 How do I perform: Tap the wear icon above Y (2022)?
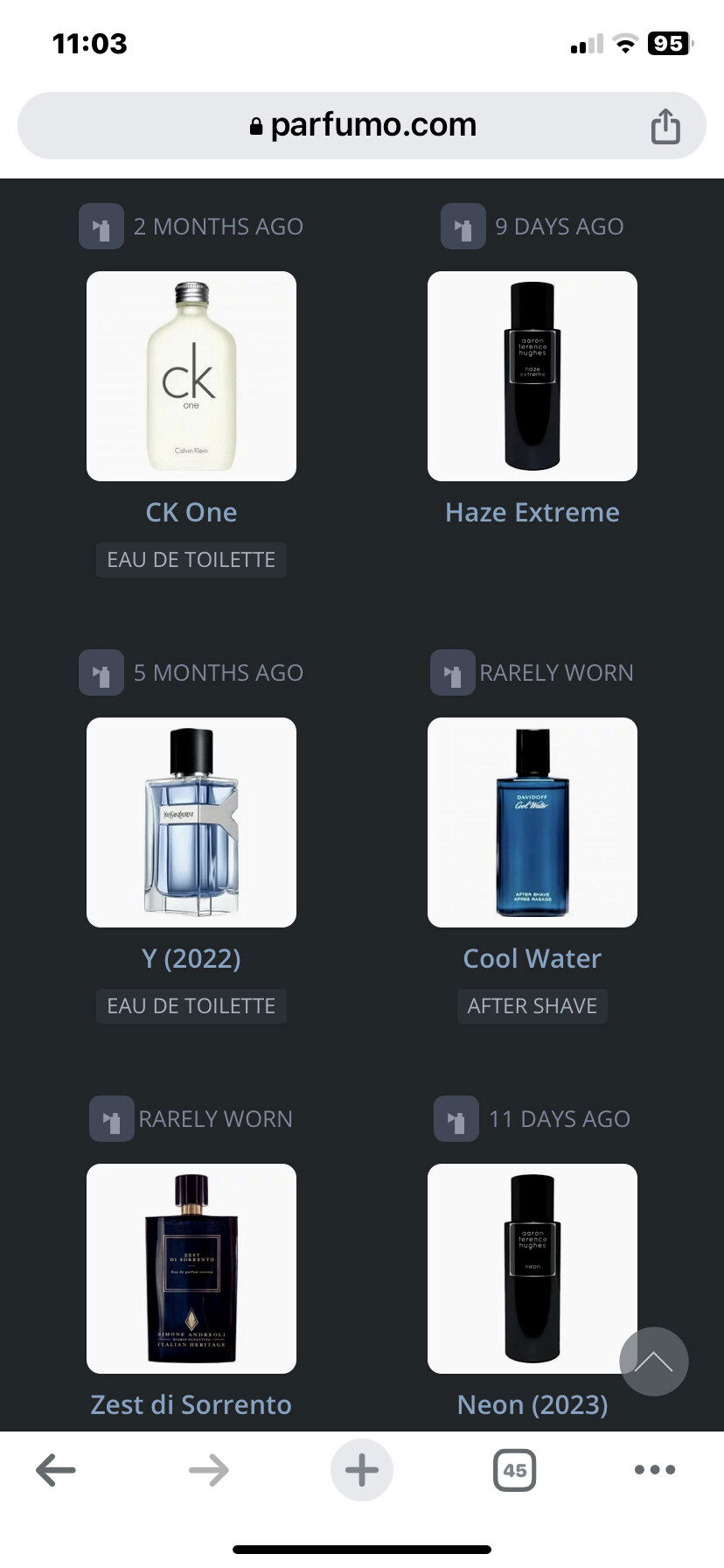click(101, 673)
